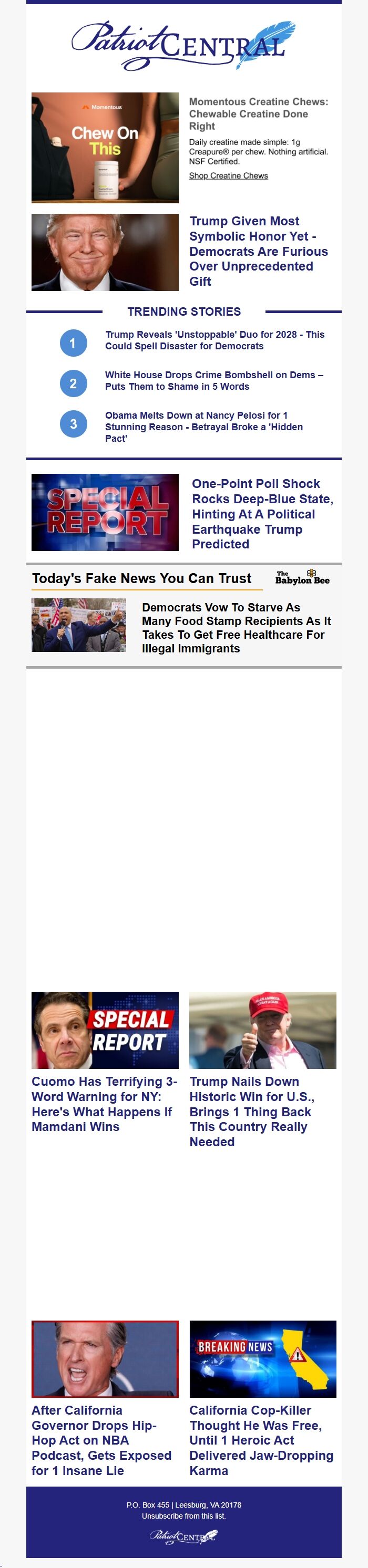Open the Shop Creatine Chews link

click(x=228, y=176)
